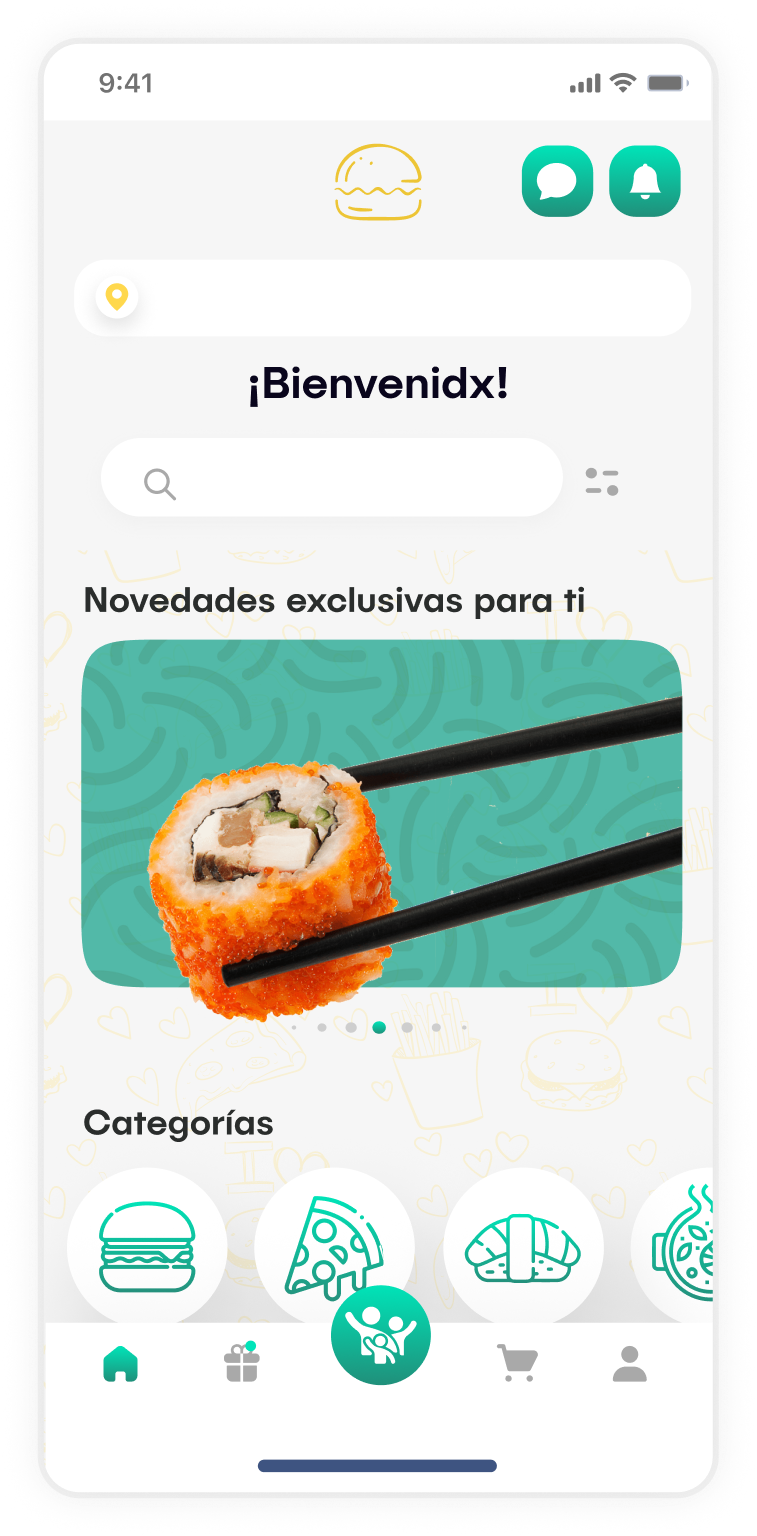Switch to the gifts tab
The image size is (757, 1536).
point(242,1363)
